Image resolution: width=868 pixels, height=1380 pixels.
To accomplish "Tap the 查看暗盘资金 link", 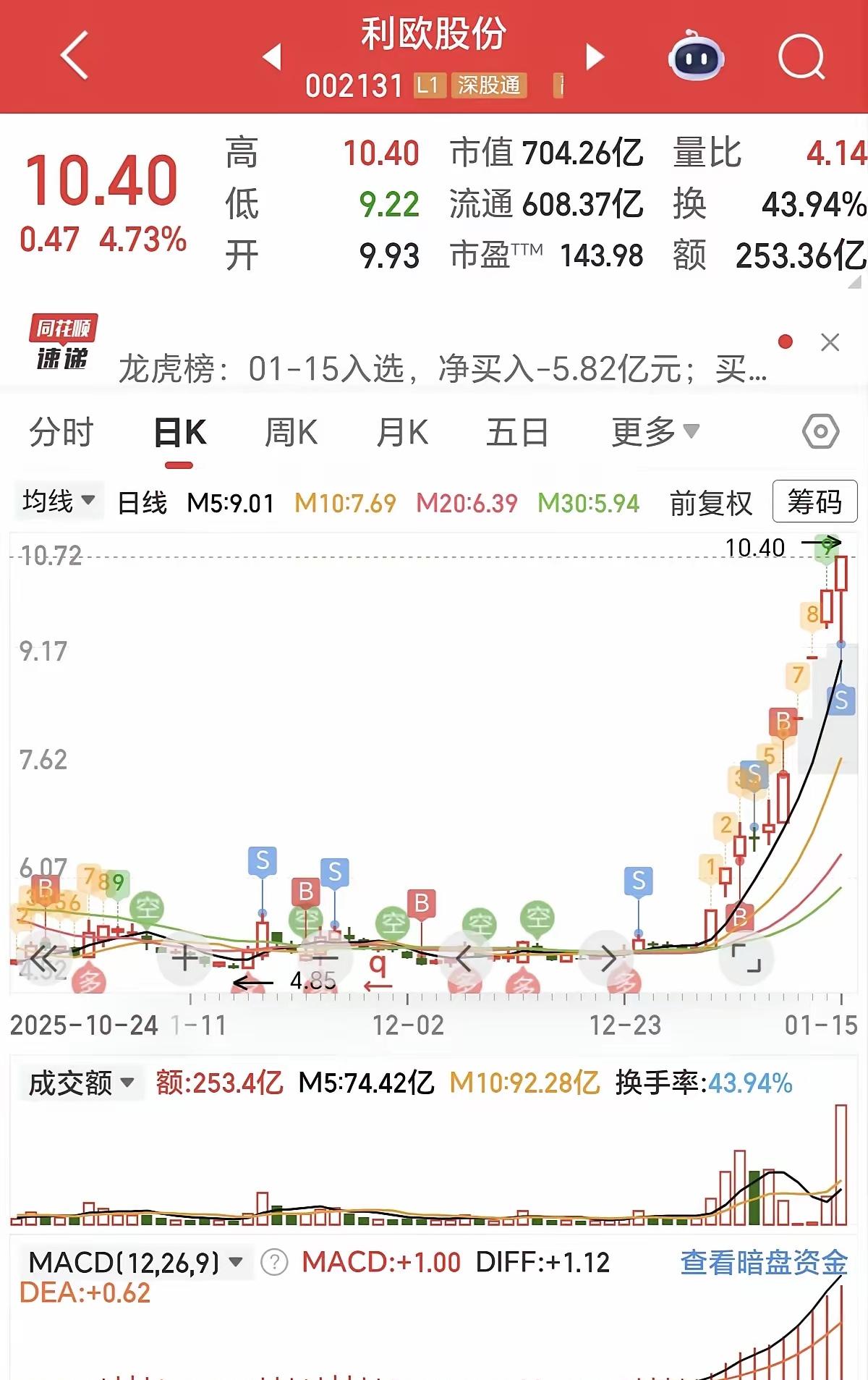I will [763, 1262].
